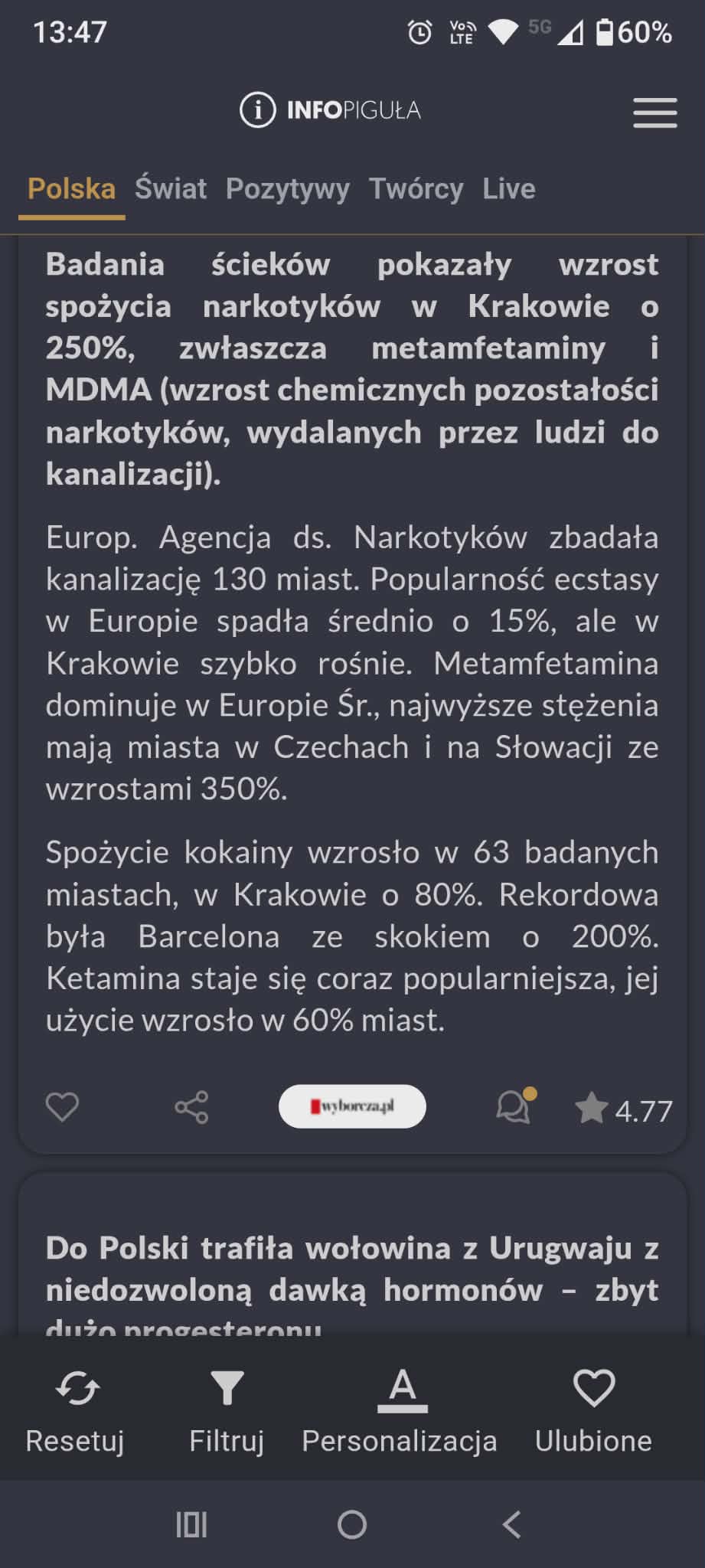Open the wyborcza.pl source link

(x=352, y=1106)
